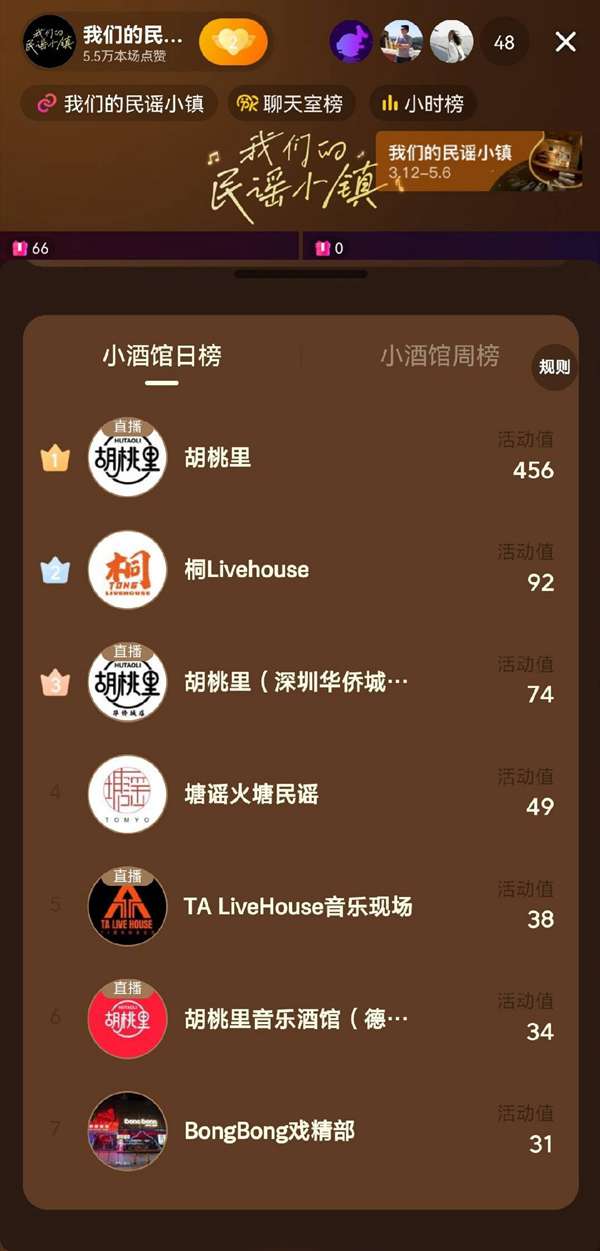Select the 小酒馆日榜 tab
The height and width of the screenshot is (1251, 600).
(161, 356)
